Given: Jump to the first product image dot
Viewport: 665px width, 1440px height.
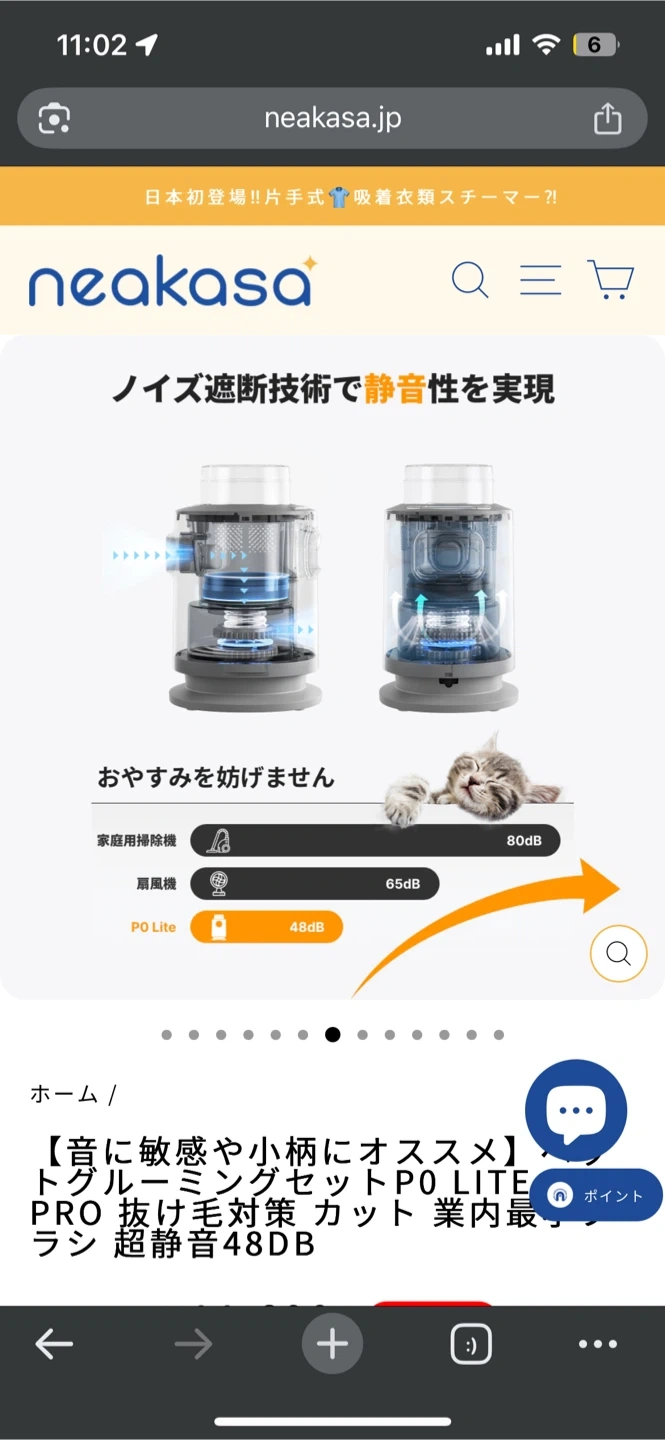Looking at the screenshot, I should 166,1035.
